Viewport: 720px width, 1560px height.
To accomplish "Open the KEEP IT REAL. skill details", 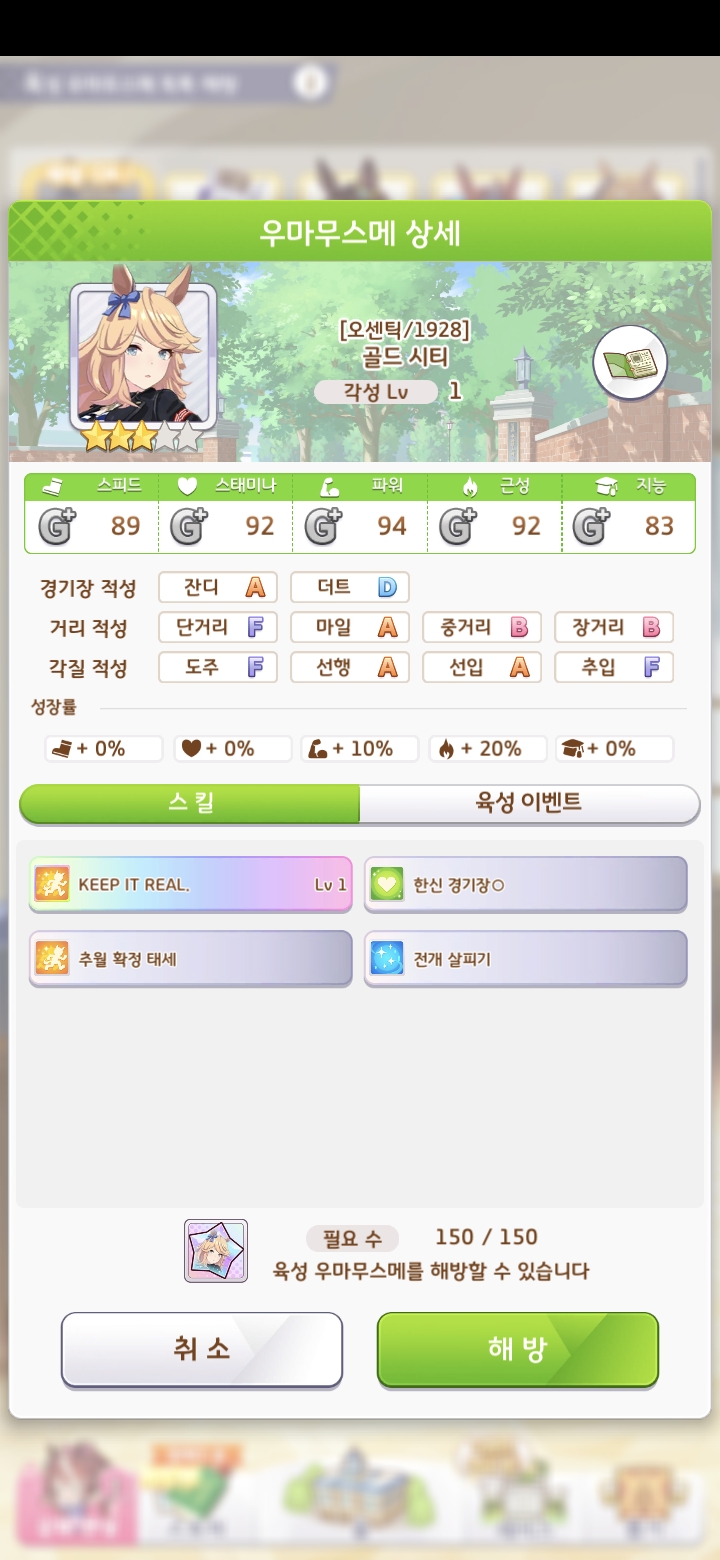I will pyautogui.click(x=191, y=884).
